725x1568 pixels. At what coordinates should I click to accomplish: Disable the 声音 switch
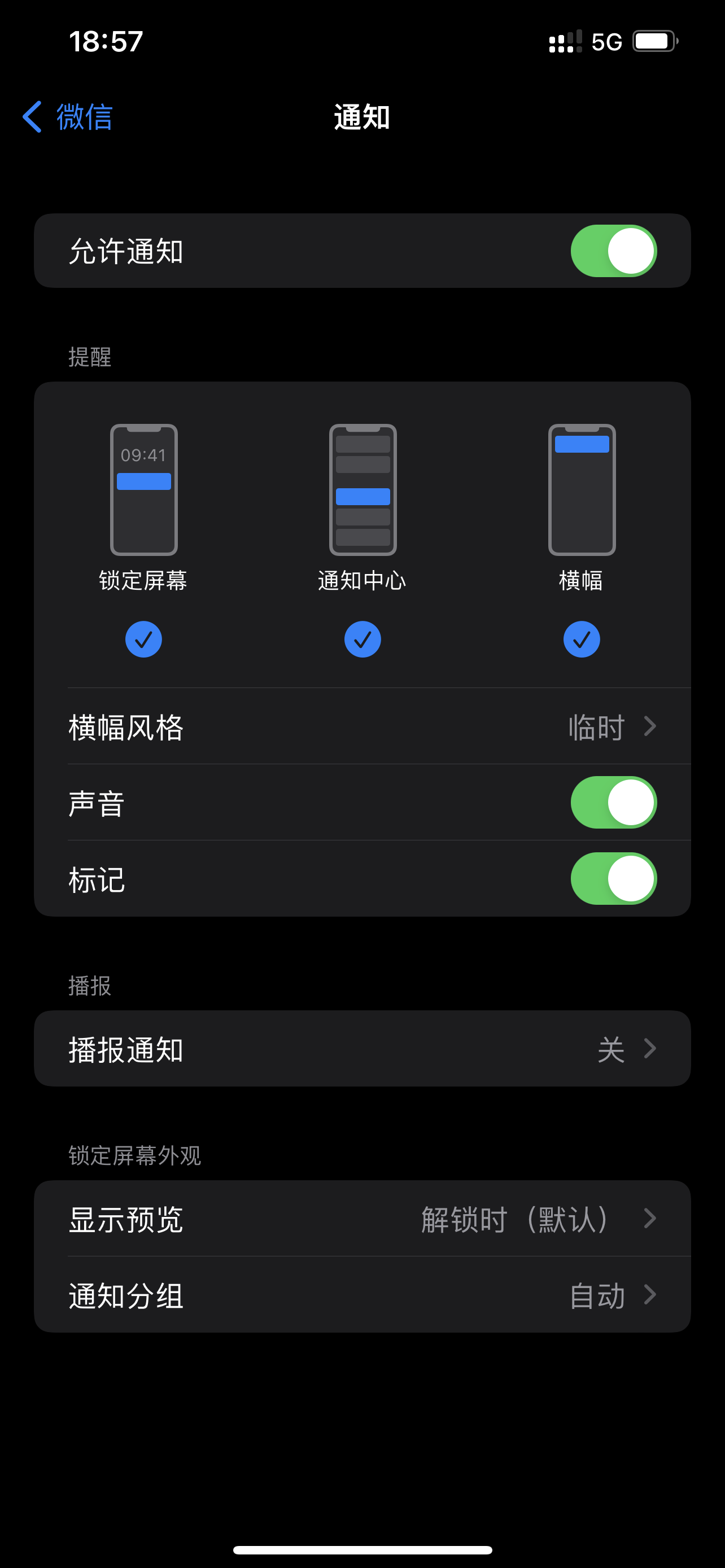pos(613,802)
